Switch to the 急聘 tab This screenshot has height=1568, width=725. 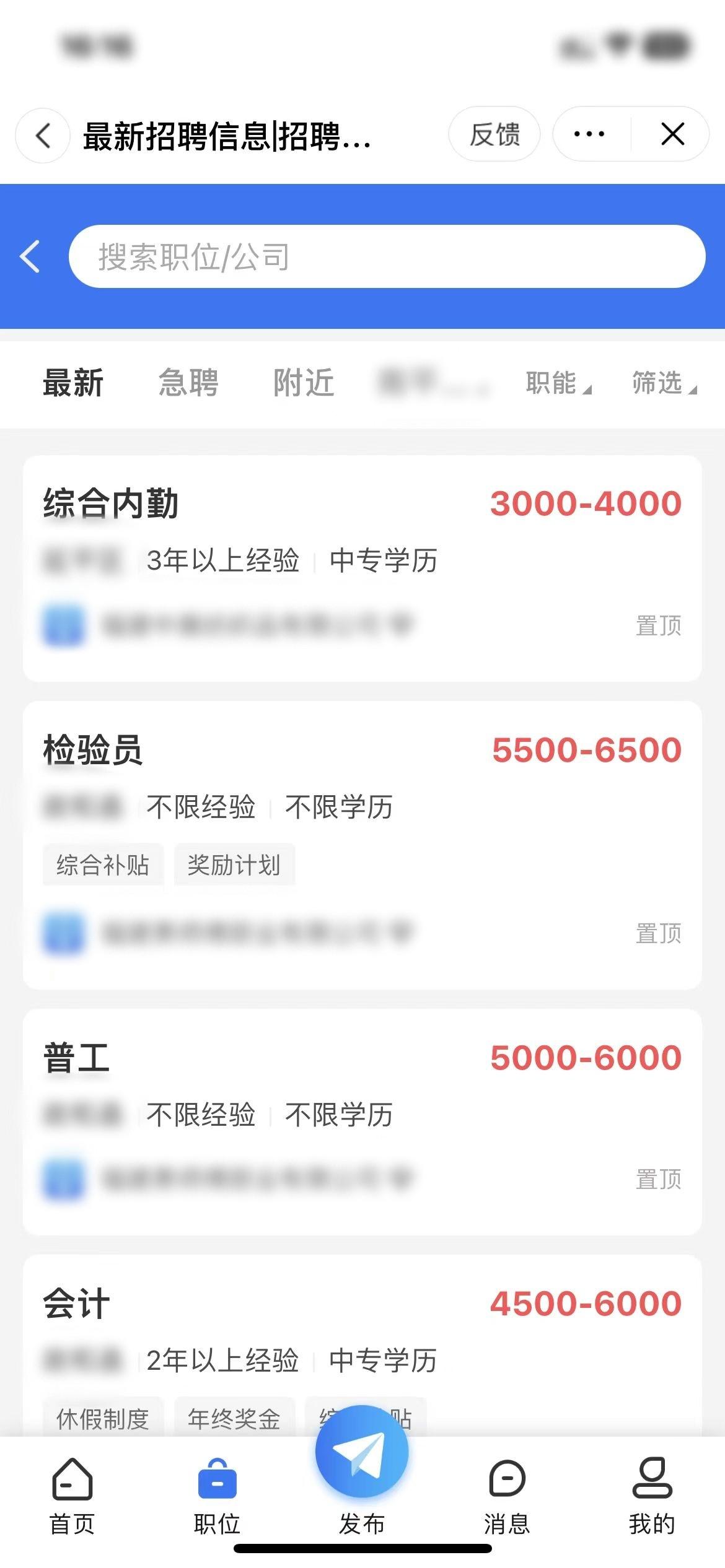[188, 382]
